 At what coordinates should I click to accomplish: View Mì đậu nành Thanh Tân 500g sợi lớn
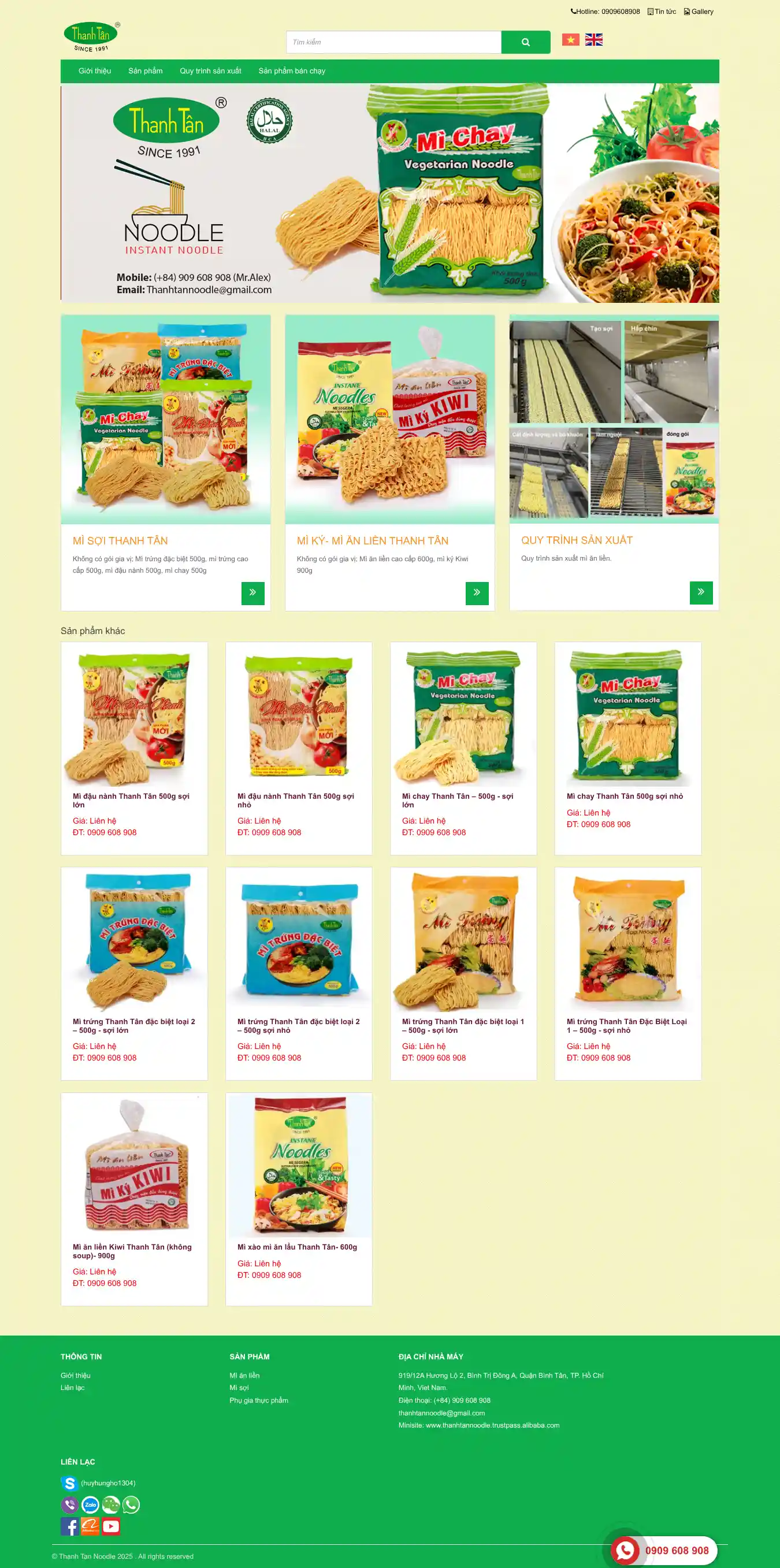[131, 800]
